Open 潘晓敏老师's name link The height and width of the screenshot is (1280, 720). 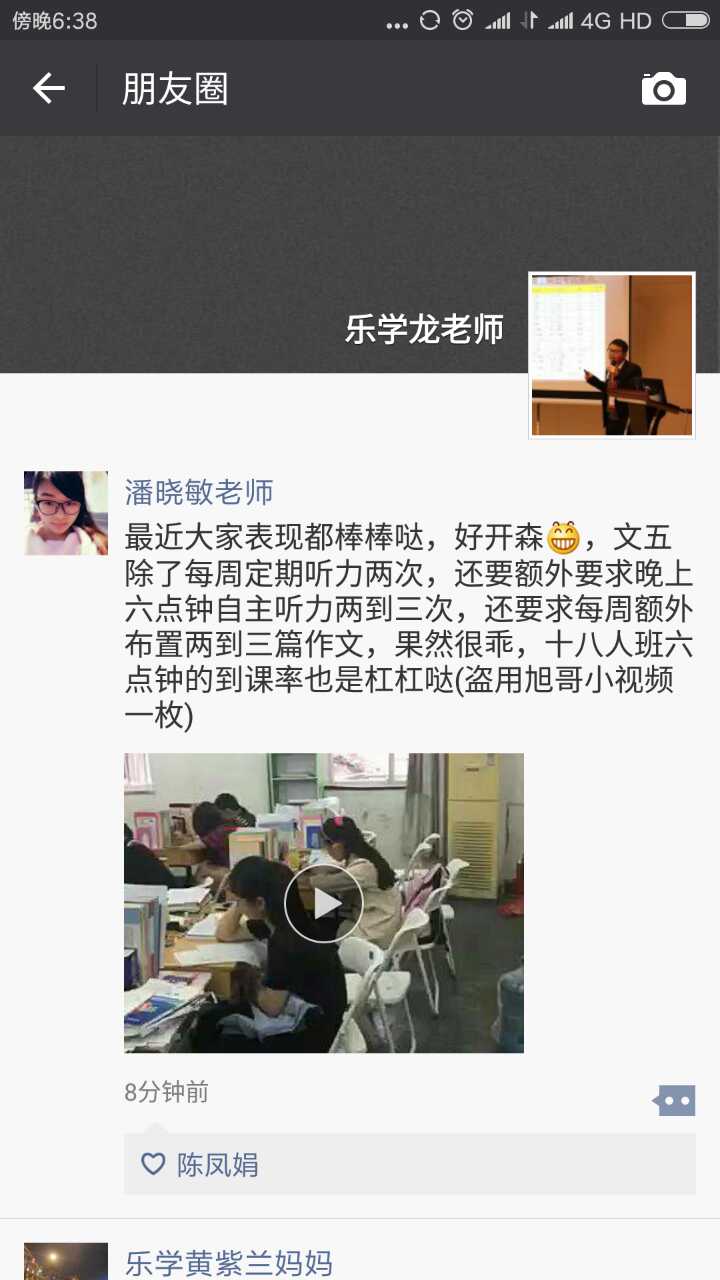pyautogui.click(x=199, y=492)
